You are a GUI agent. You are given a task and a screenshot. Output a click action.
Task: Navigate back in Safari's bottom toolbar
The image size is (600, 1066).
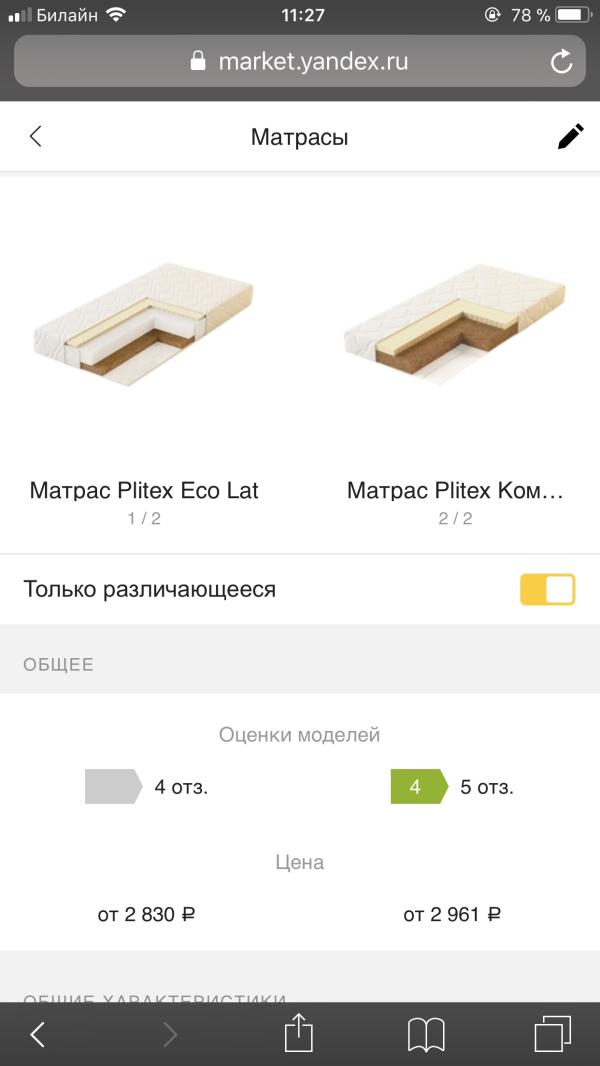(38, 1033)
